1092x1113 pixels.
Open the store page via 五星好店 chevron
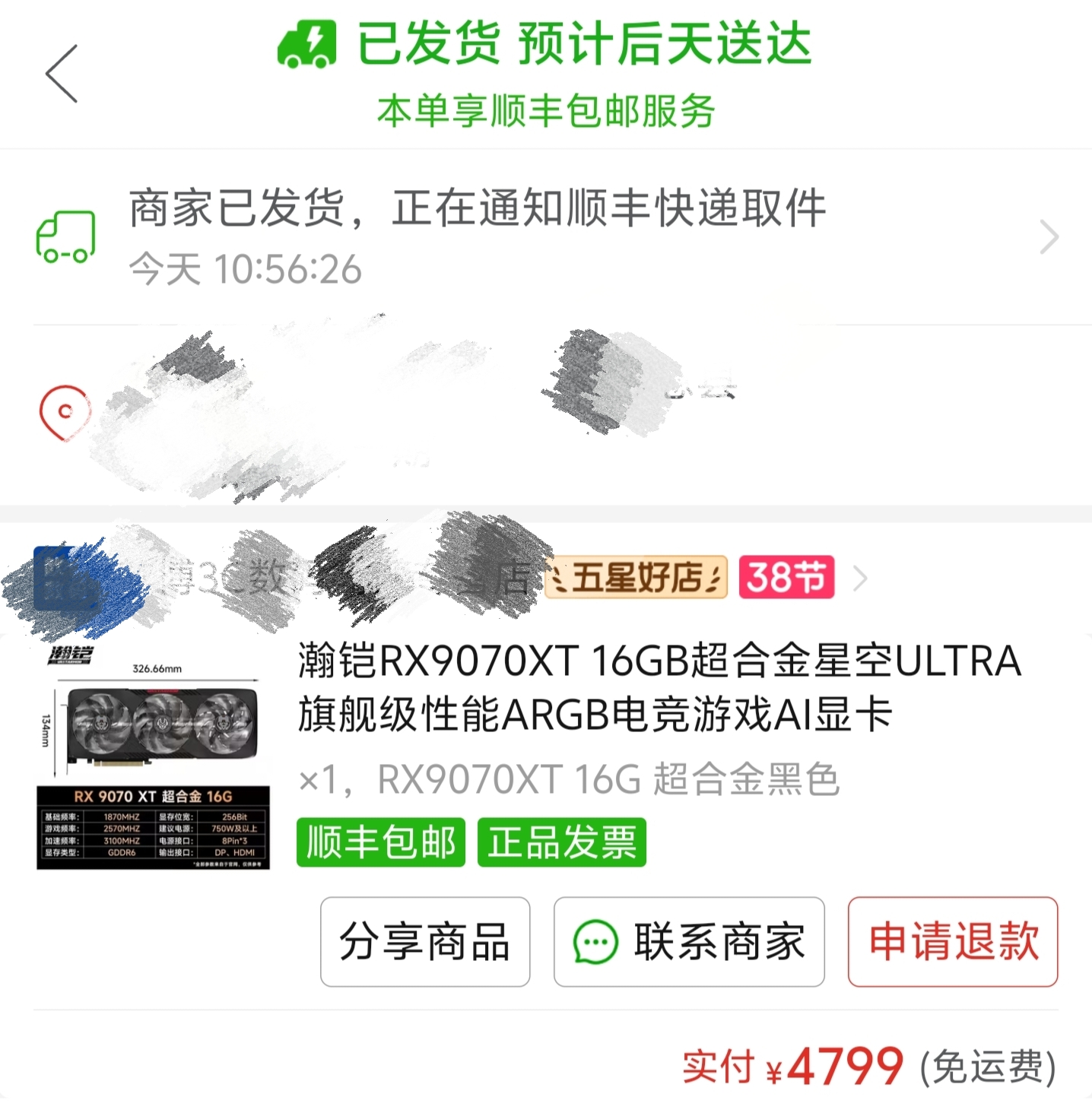(860, 579)
